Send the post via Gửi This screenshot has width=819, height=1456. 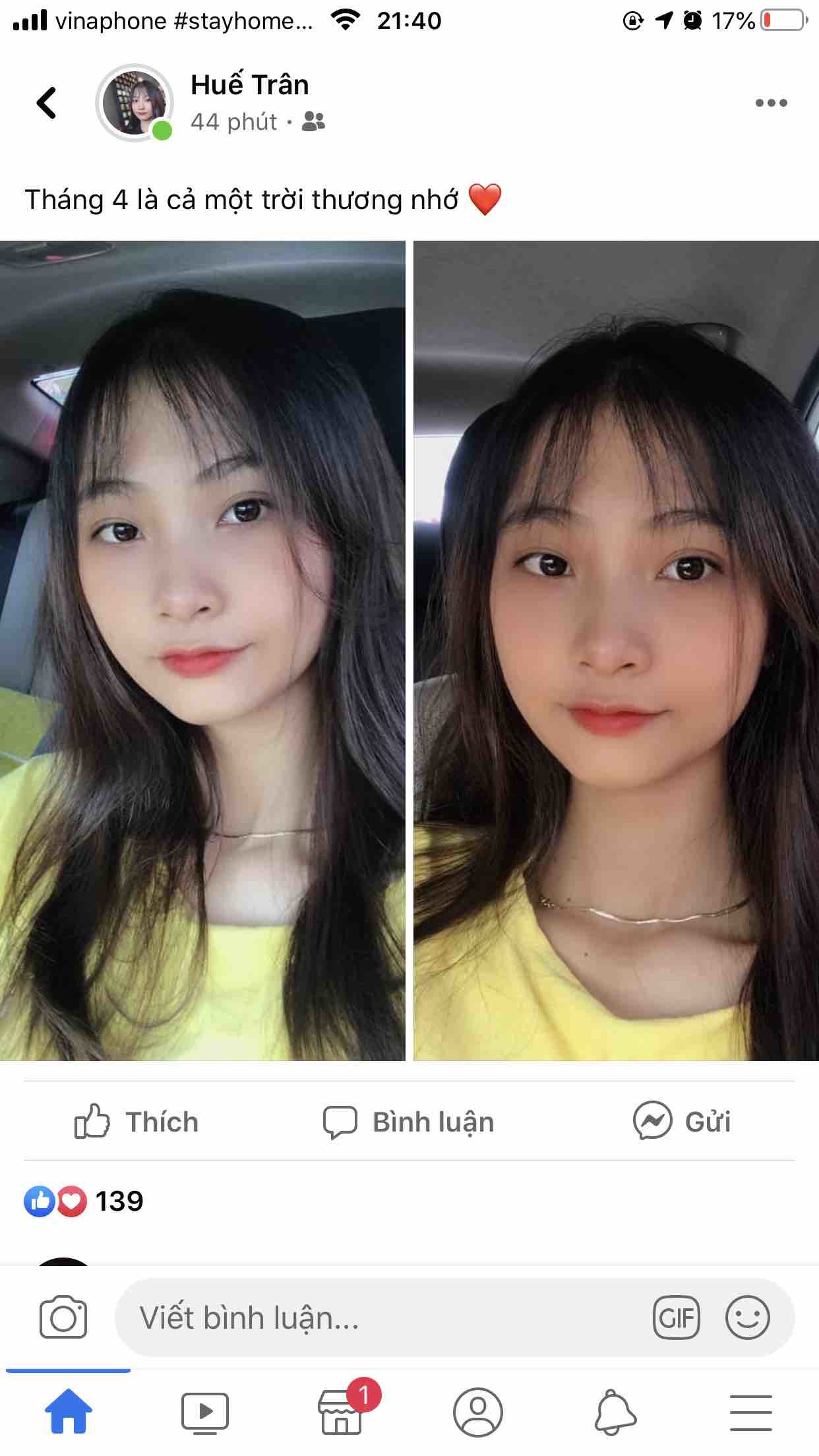[682, 1122]
